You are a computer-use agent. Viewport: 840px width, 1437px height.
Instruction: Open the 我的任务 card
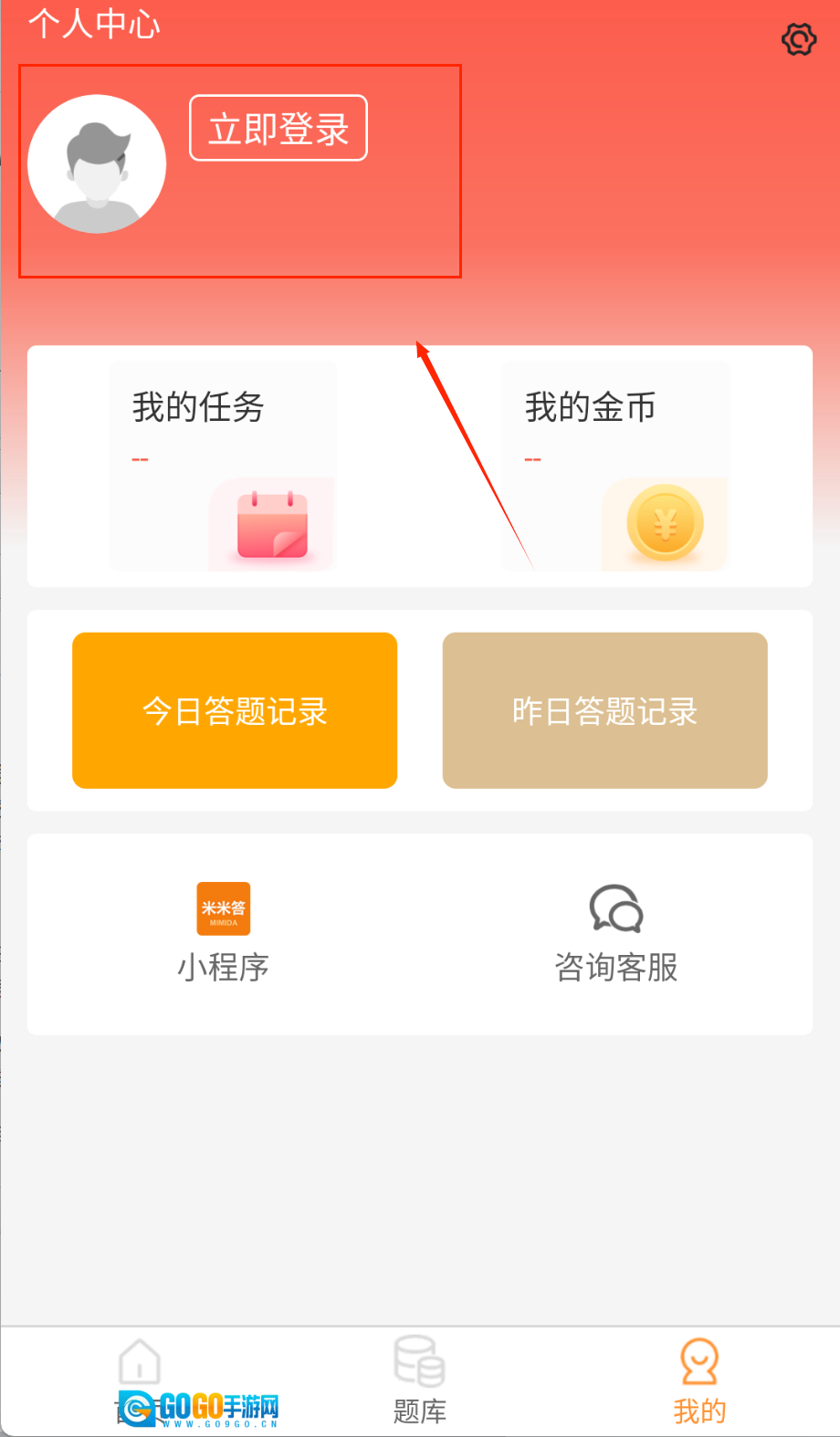click(x=223, y=466)
